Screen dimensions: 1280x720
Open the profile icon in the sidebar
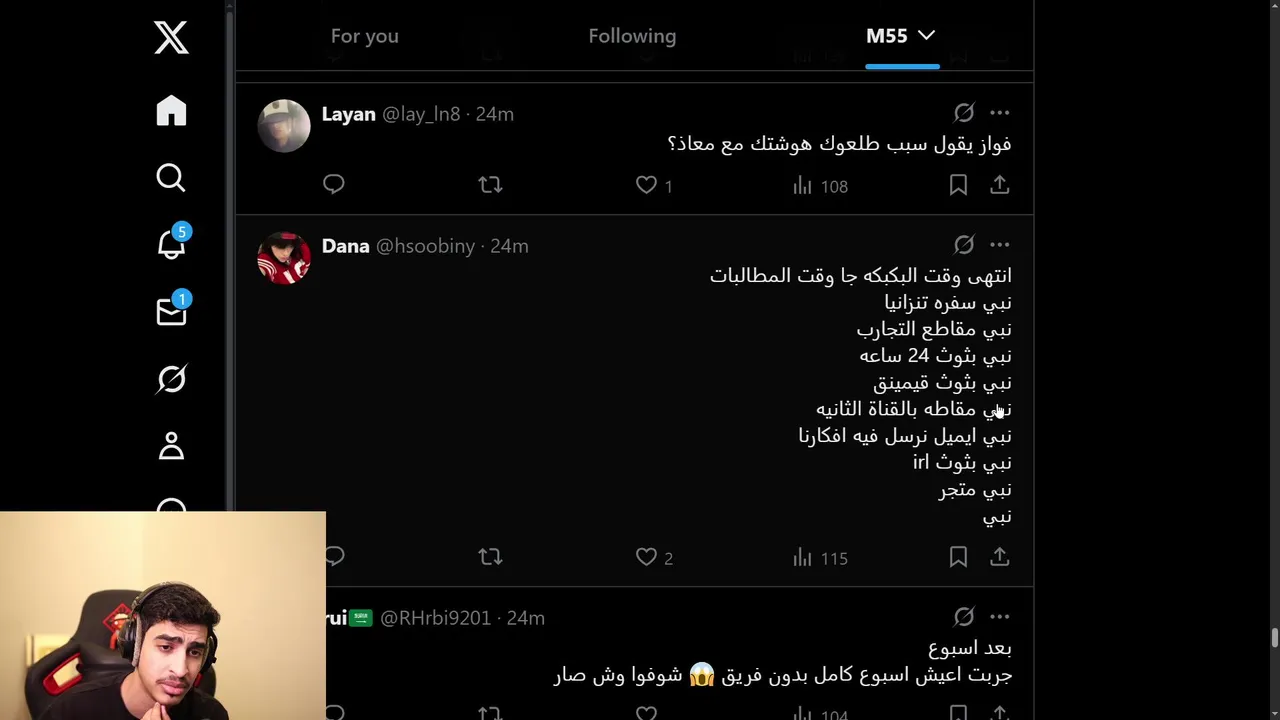coord(171,446)
